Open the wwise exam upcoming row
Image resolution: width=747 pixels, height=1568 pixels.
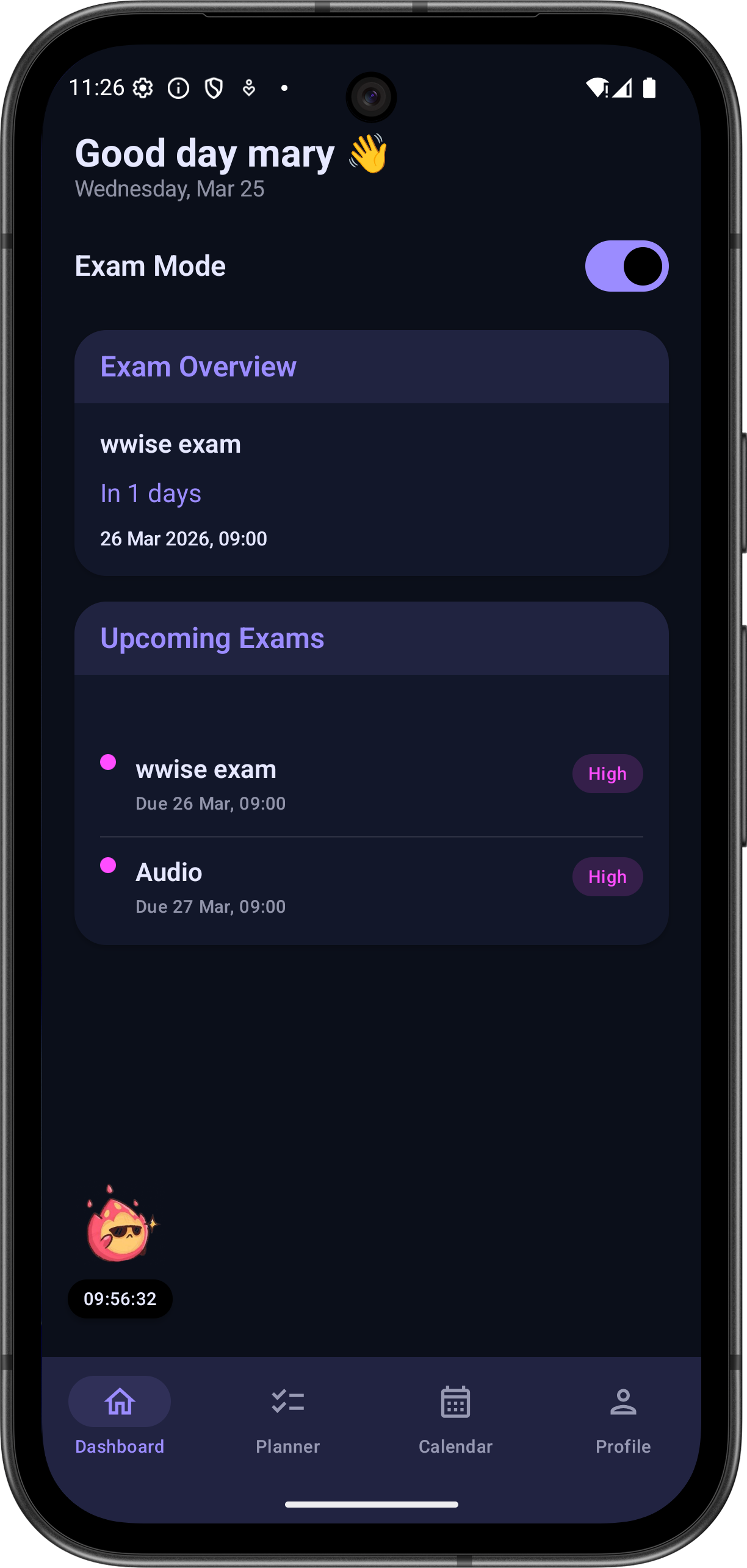[x=371, y=785]
